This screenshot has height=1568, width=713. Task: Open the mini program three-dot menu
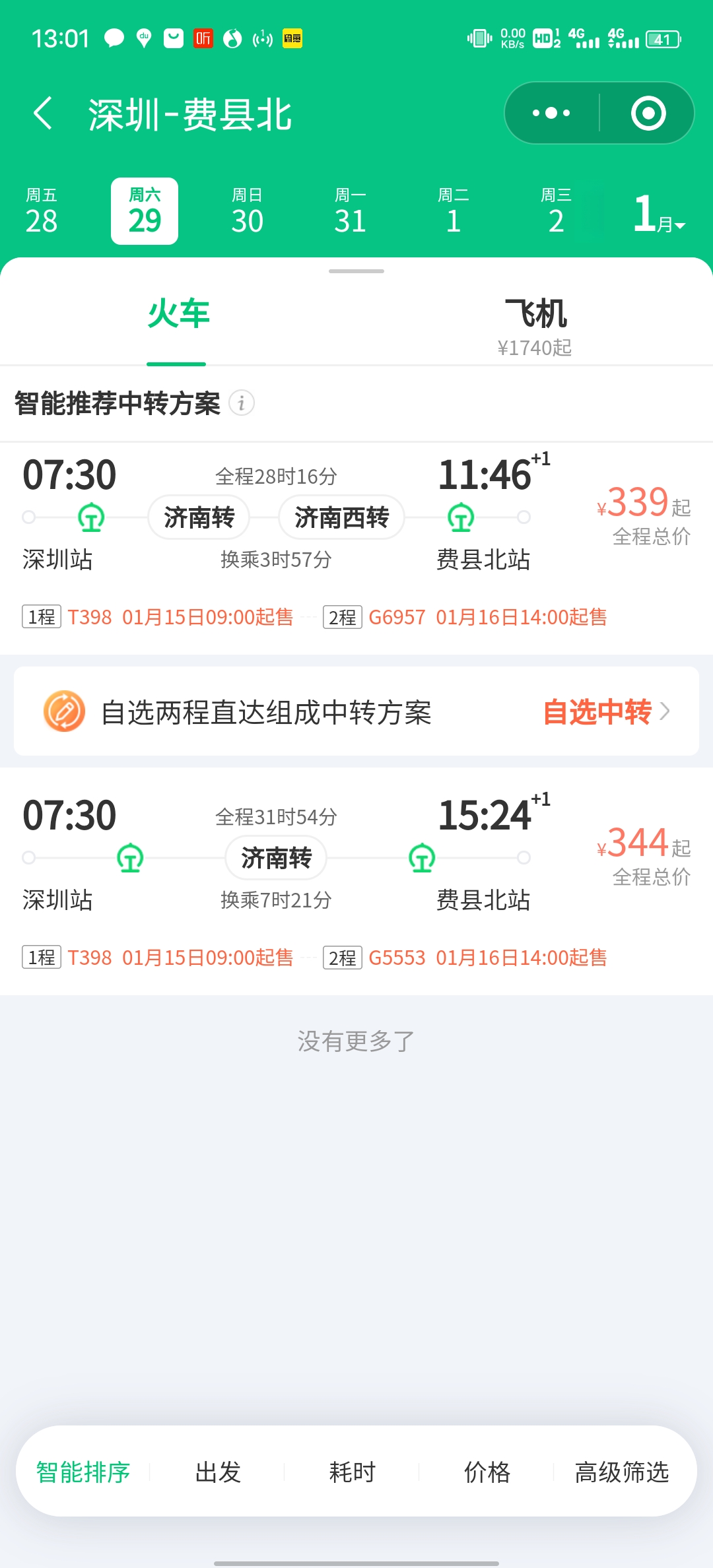click(552, 114)
